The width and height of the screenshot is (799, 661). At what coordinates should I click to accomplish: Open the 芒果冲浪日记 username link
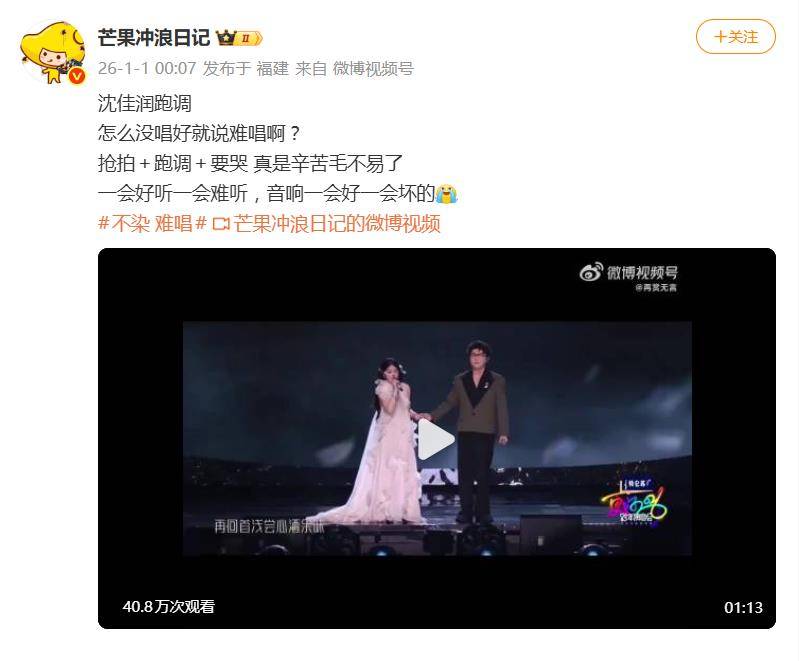pyautogui.click(x=154, y=37)
